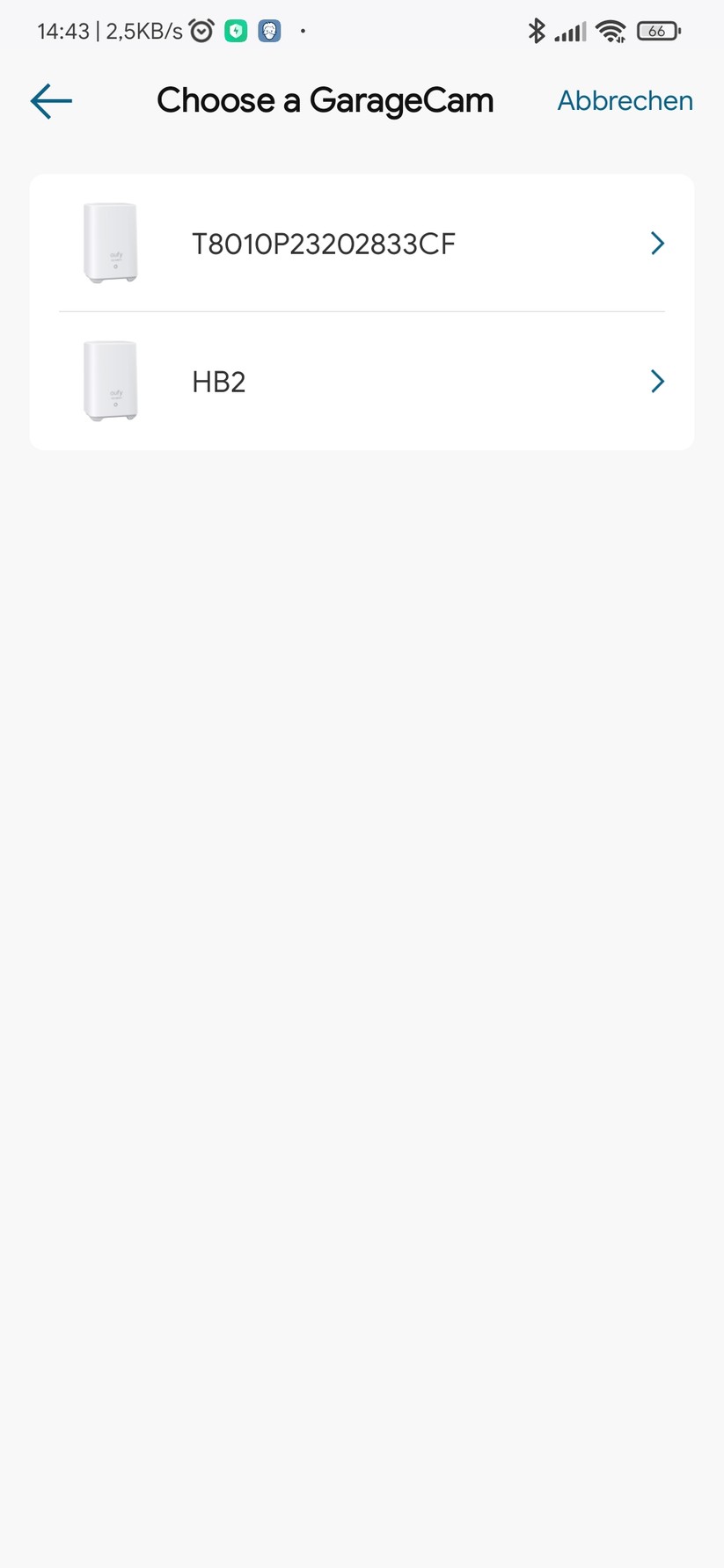724x1568 pixels.
Task: Tap the back arrow icon
Action: tap(50, 100)
